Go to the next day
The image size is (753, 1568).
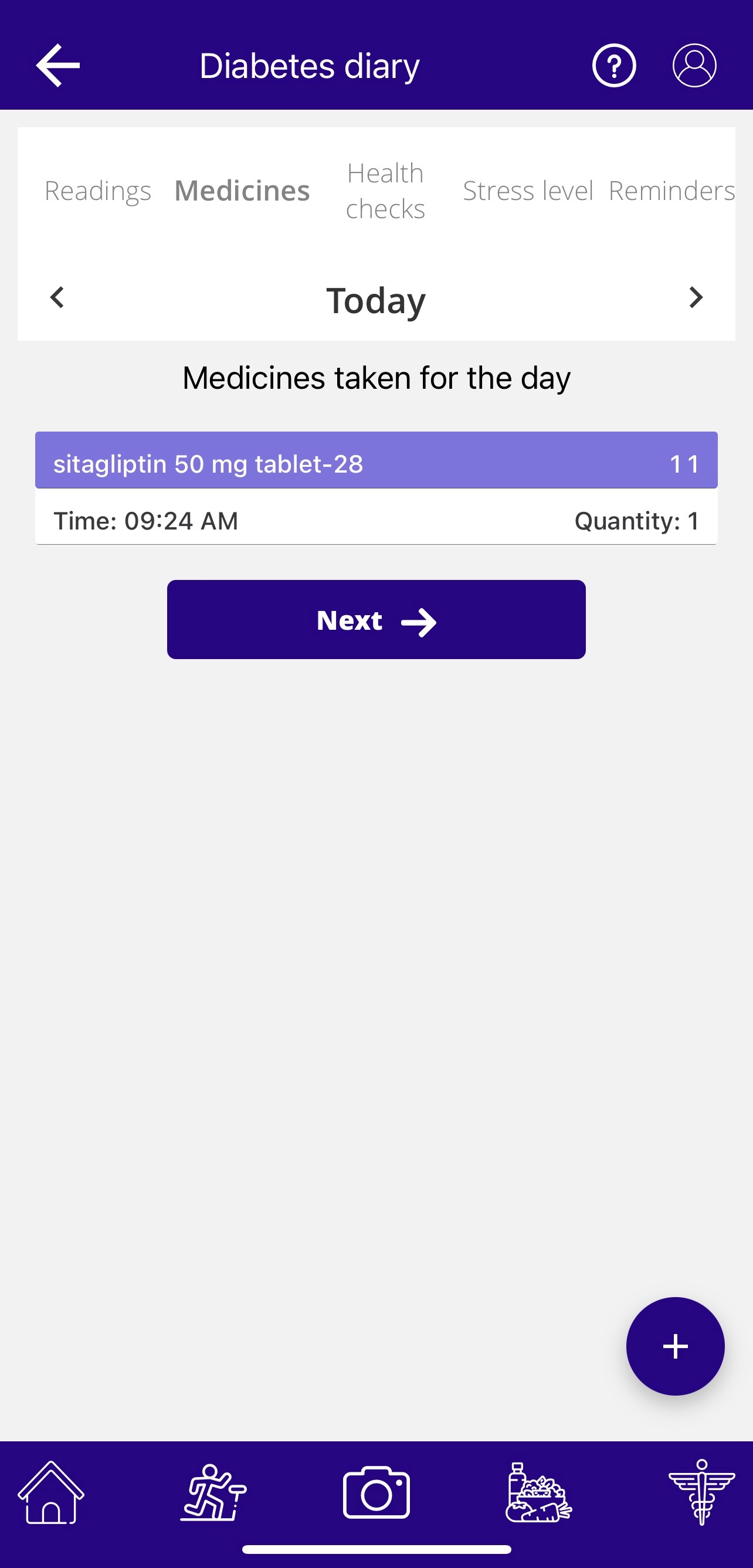click(695, 298)
